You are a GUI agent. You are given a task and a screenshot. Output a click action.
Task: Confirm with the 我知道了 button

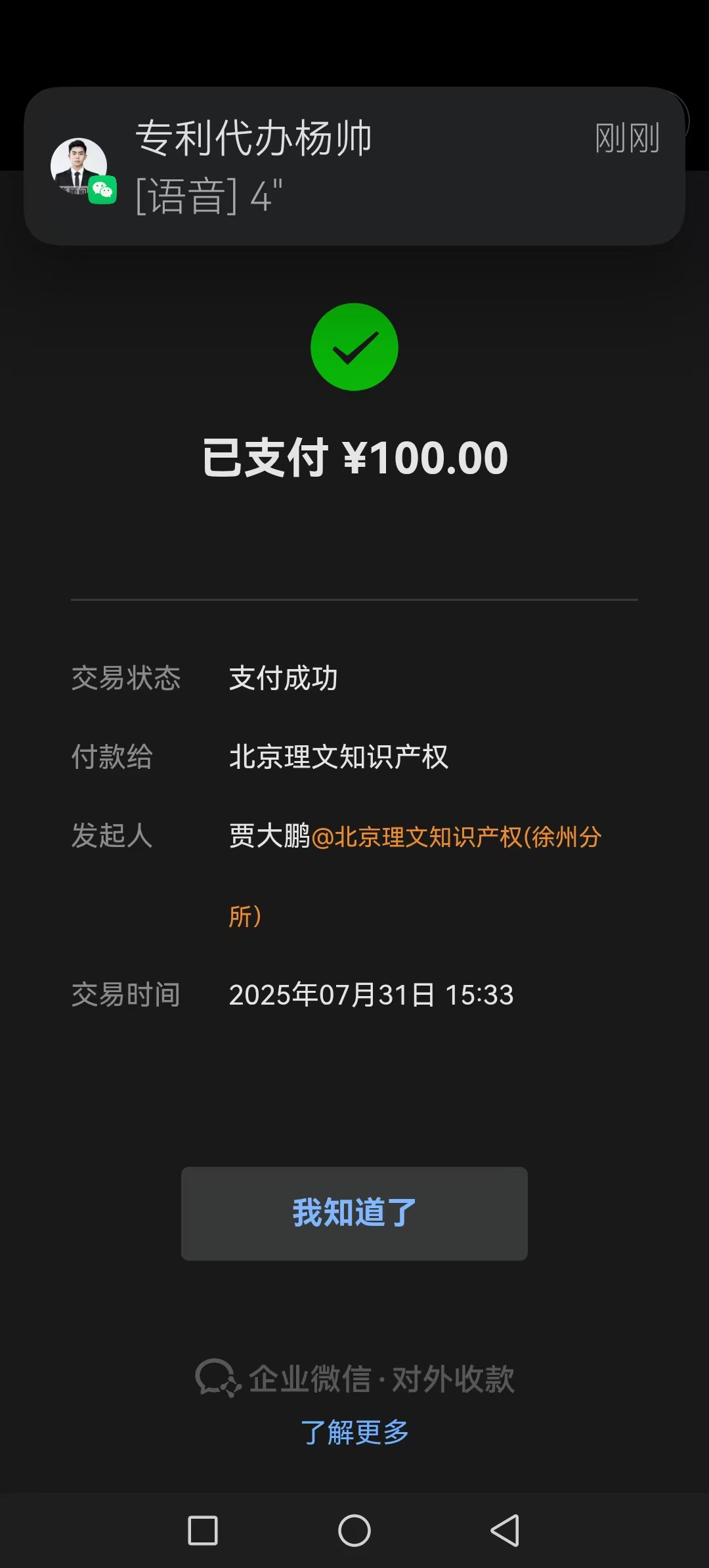tap(354, 1213)
